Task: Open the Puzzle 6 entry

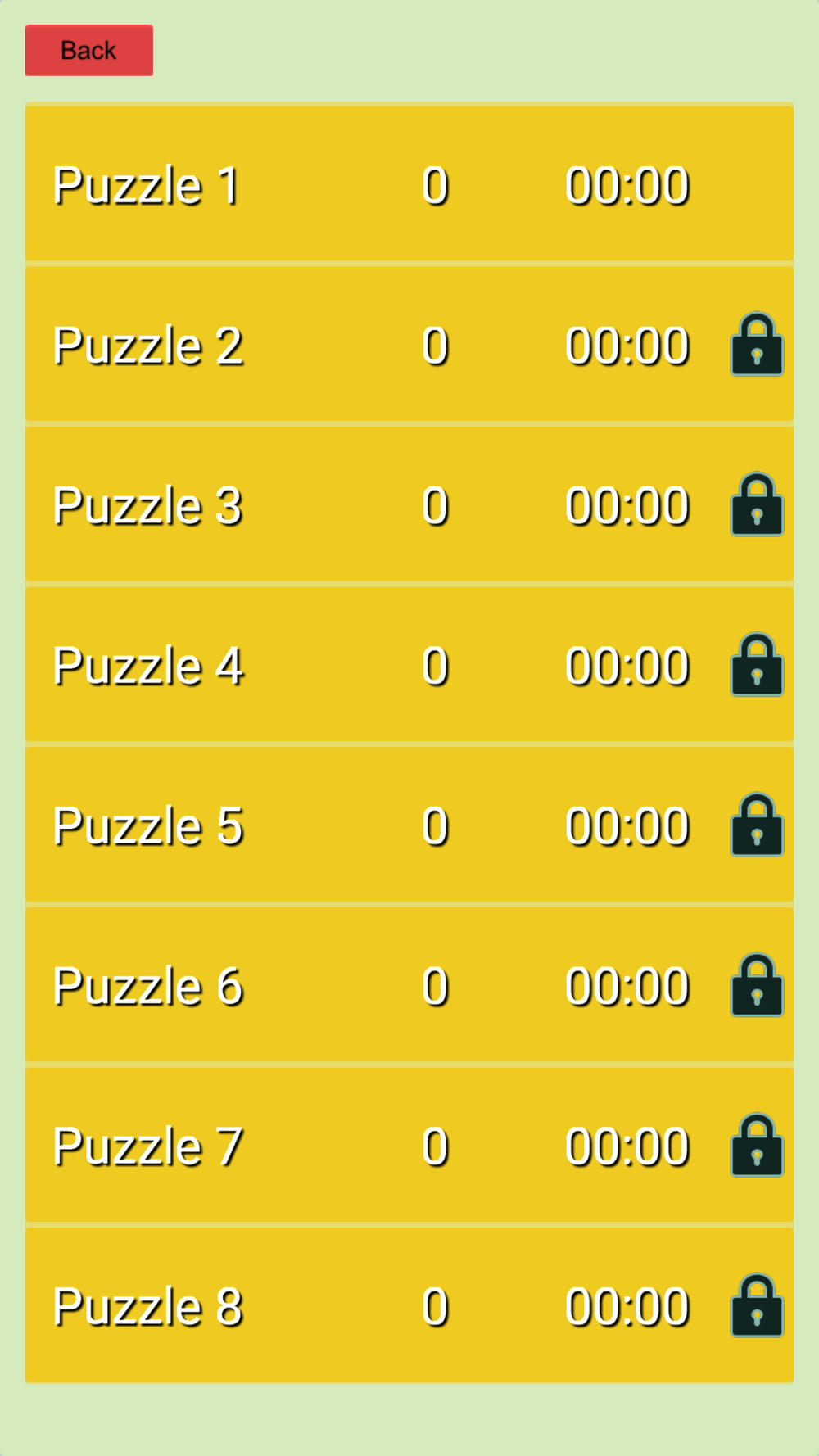Action: [x=409, y=985]
